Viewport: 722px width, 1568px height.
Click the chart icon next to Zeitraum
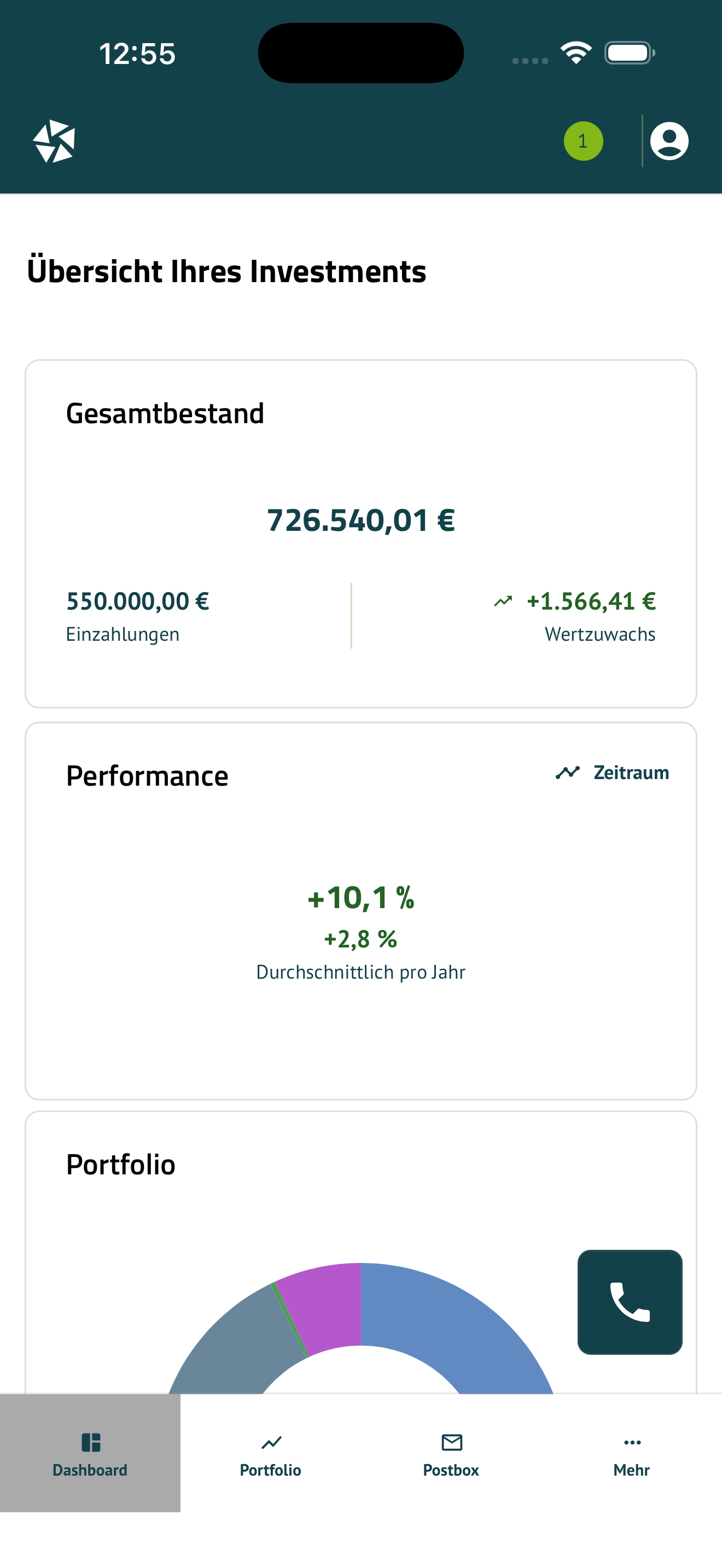click(568, 773)
